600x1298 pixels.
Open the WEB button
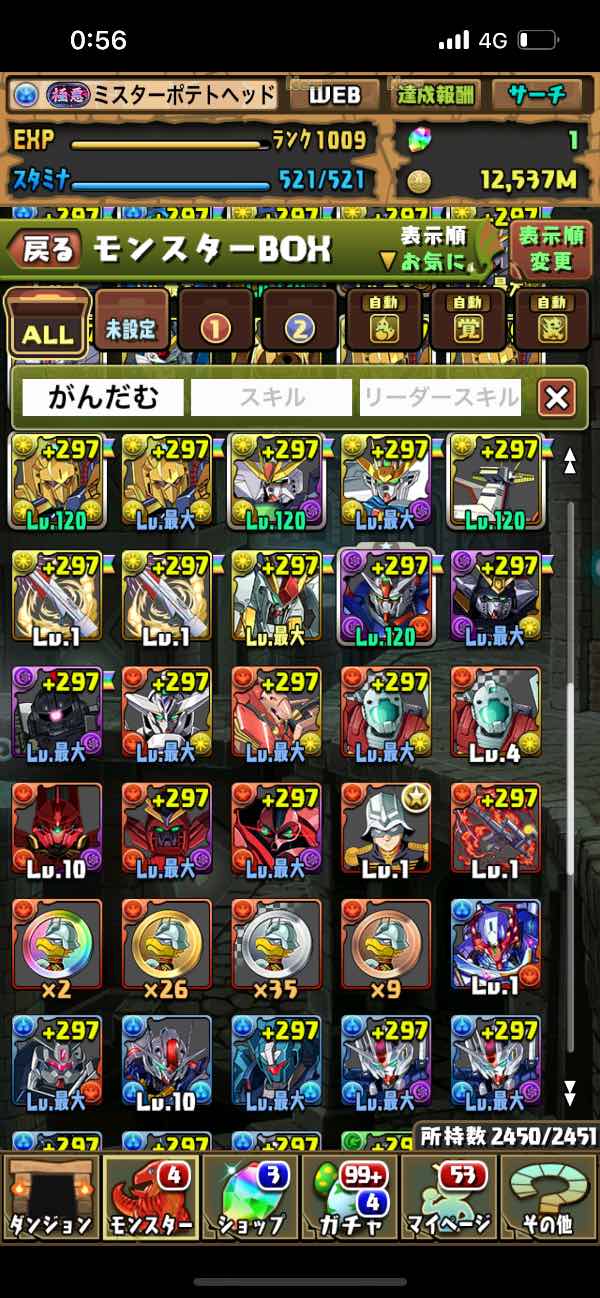[x=333, y=95]
